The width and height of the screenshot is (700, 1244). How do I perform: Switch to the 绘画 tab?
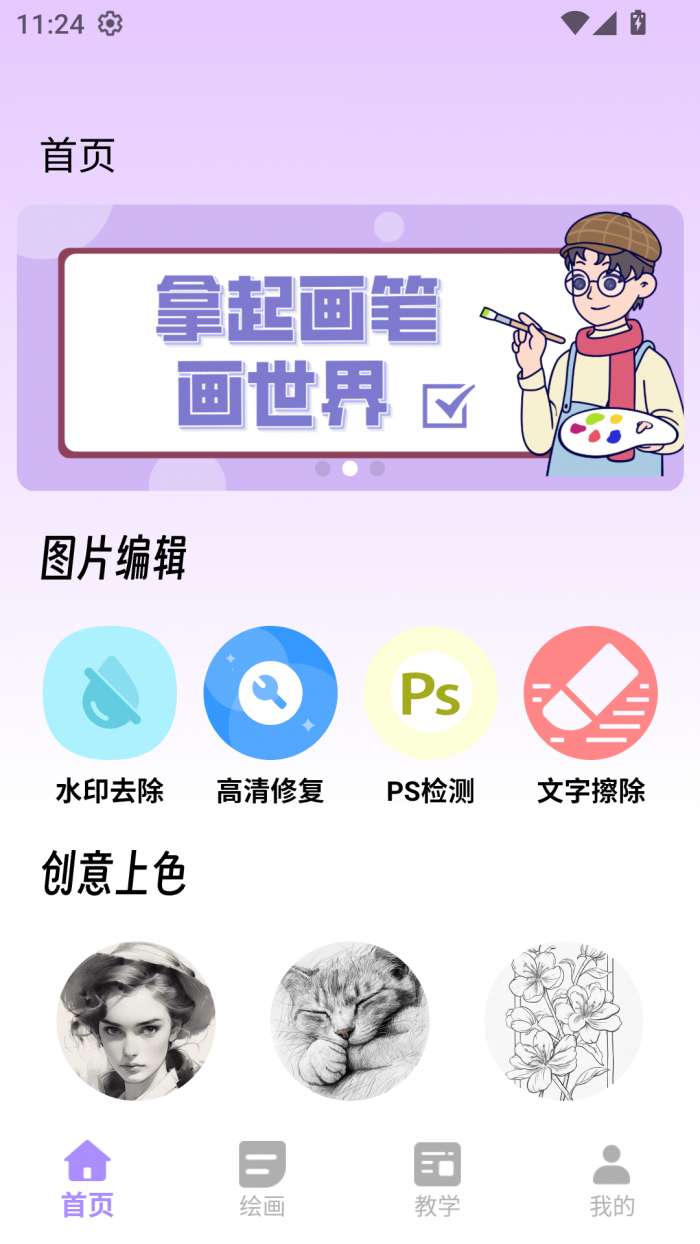tap(262, 1180)
